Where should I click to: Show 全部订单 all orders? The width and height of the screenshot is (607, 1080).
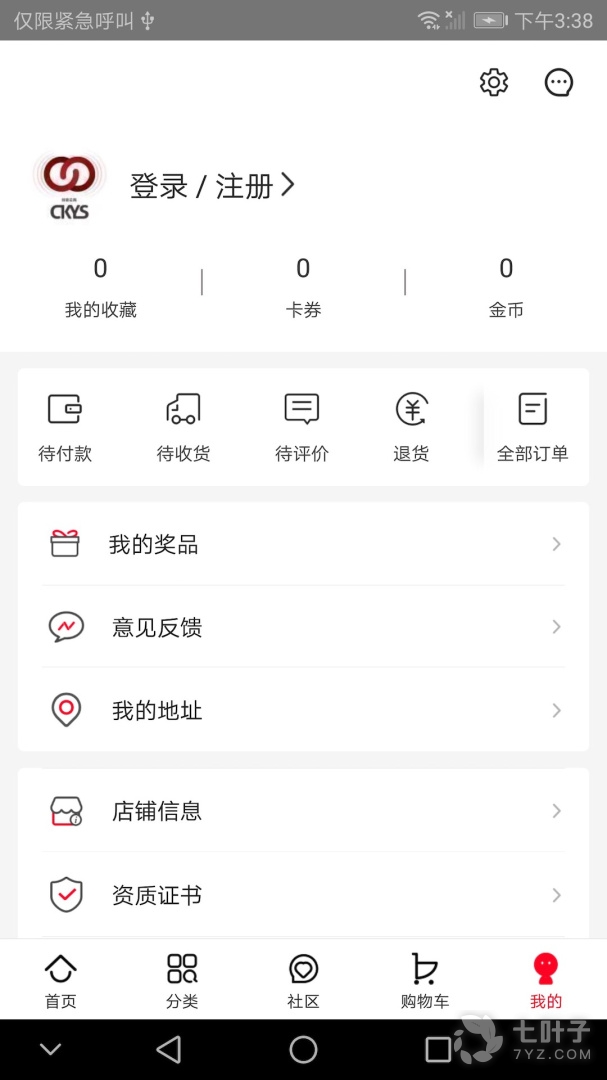[x=533, y=427]
